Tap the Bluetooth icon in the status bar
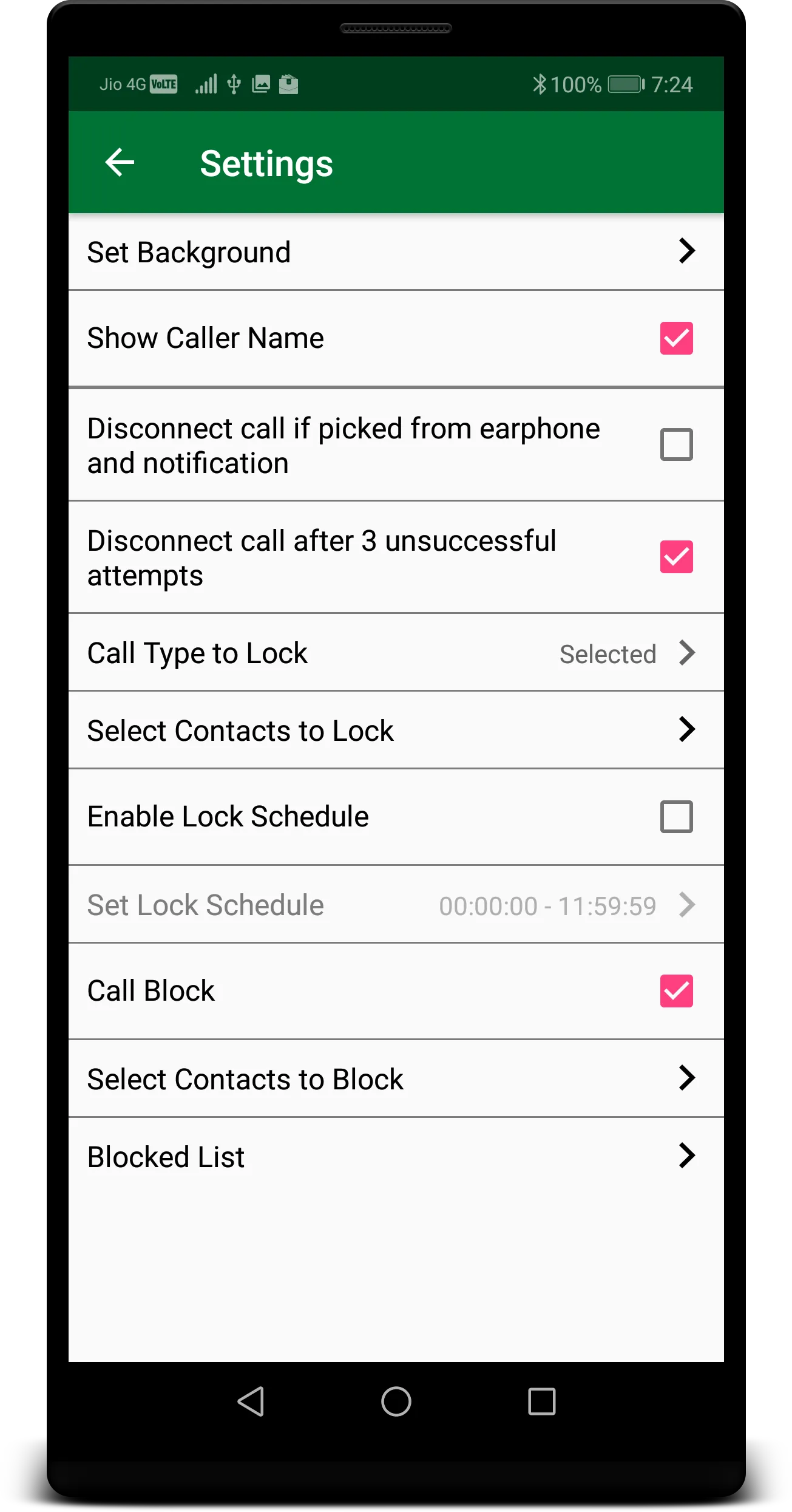This screenshot has height=1512, width=792. pos(539,84)
